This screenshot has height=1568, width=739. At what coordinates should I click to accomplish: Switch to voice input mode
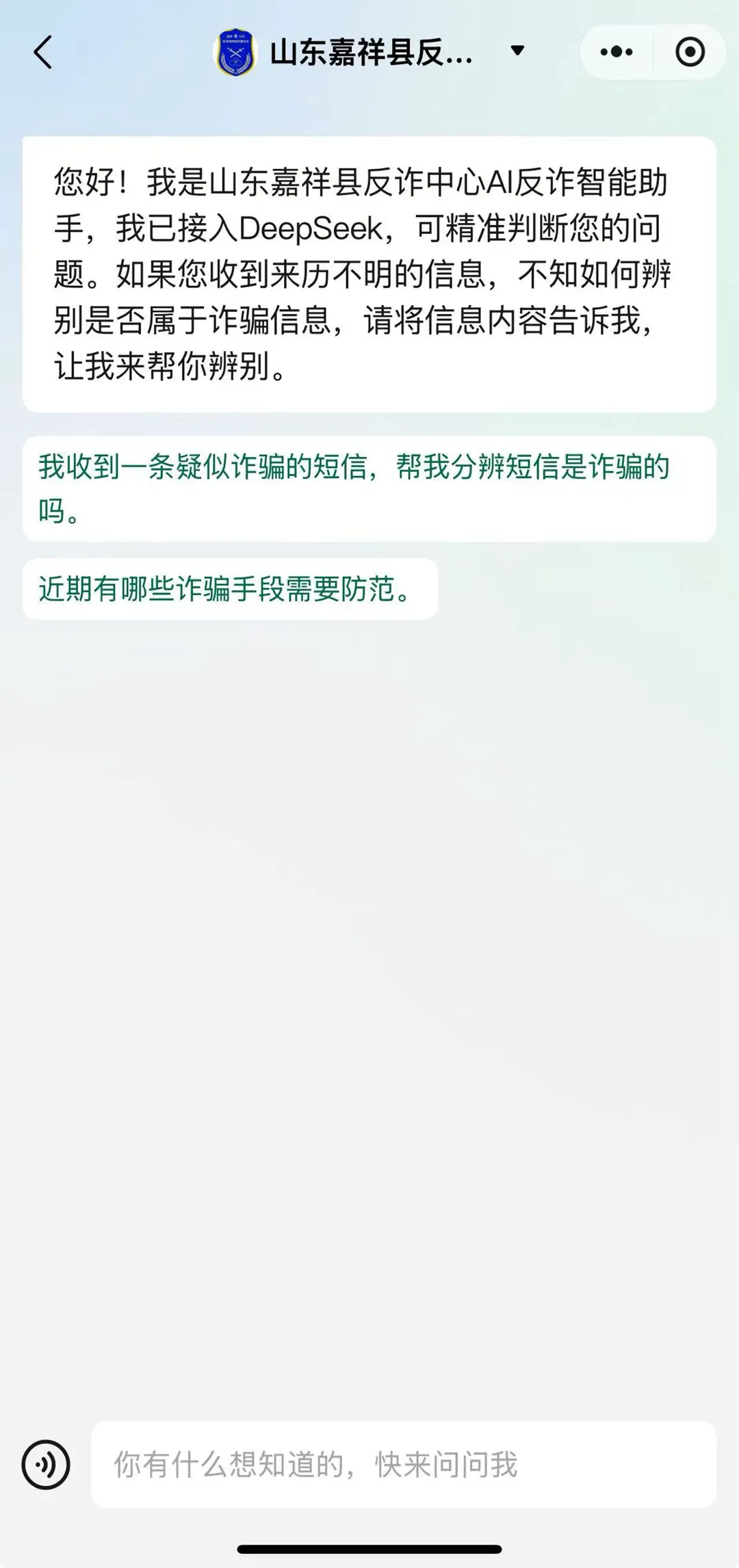[x=46, y=1464]
